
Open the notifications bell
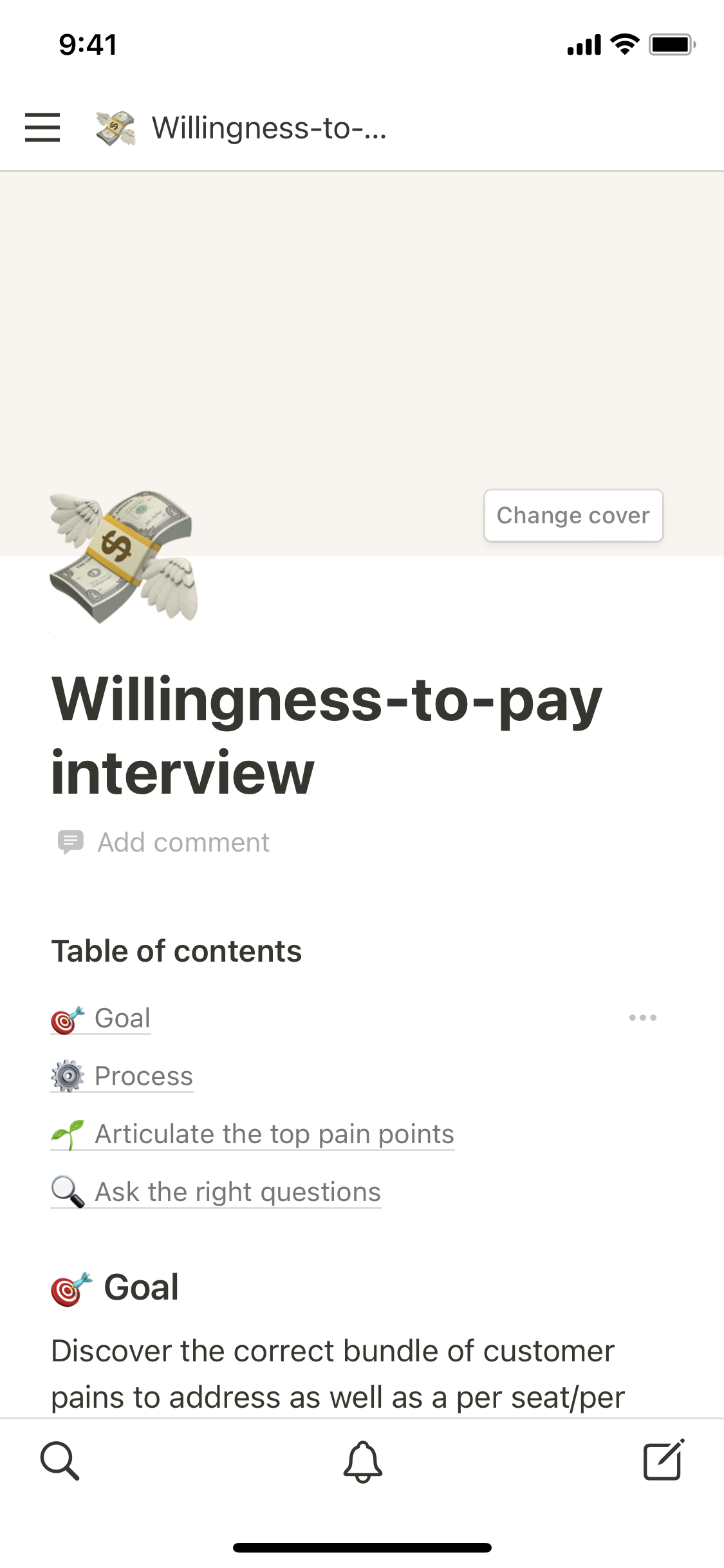point(362,1461)
